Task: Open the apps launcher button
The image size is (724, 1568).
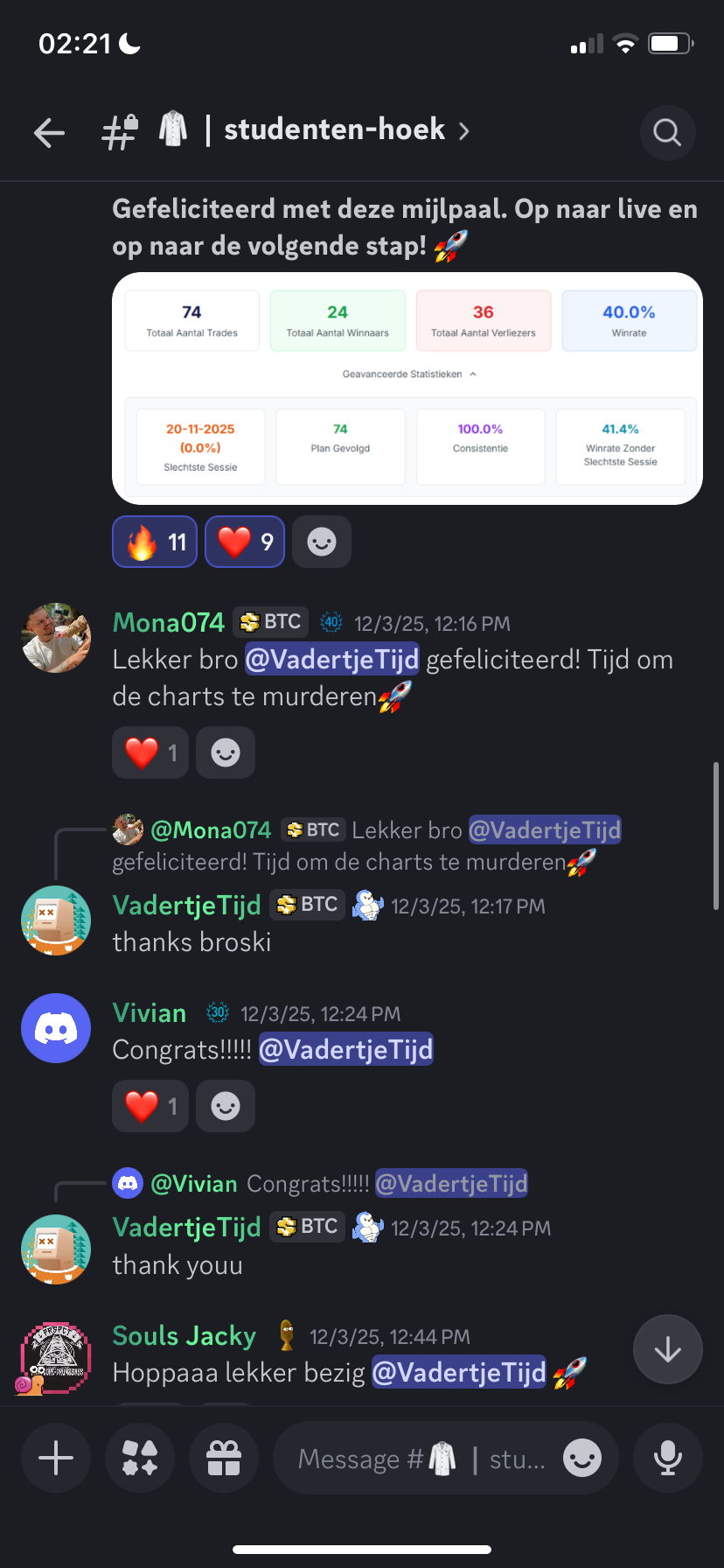Action: (140, 1459)
